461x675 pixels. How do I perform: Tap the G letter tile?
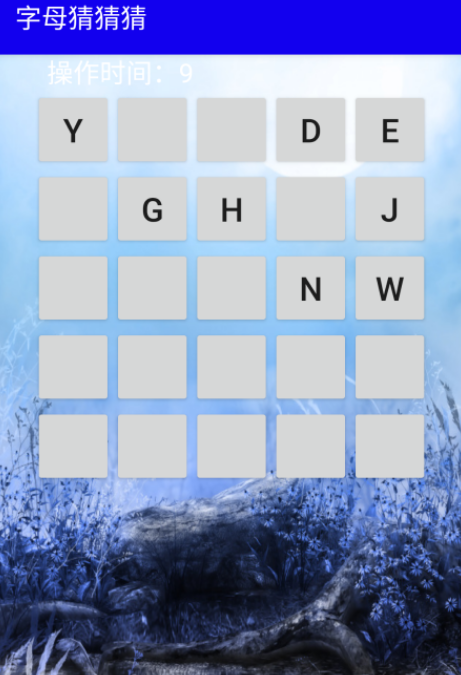(x=152, y=209)
